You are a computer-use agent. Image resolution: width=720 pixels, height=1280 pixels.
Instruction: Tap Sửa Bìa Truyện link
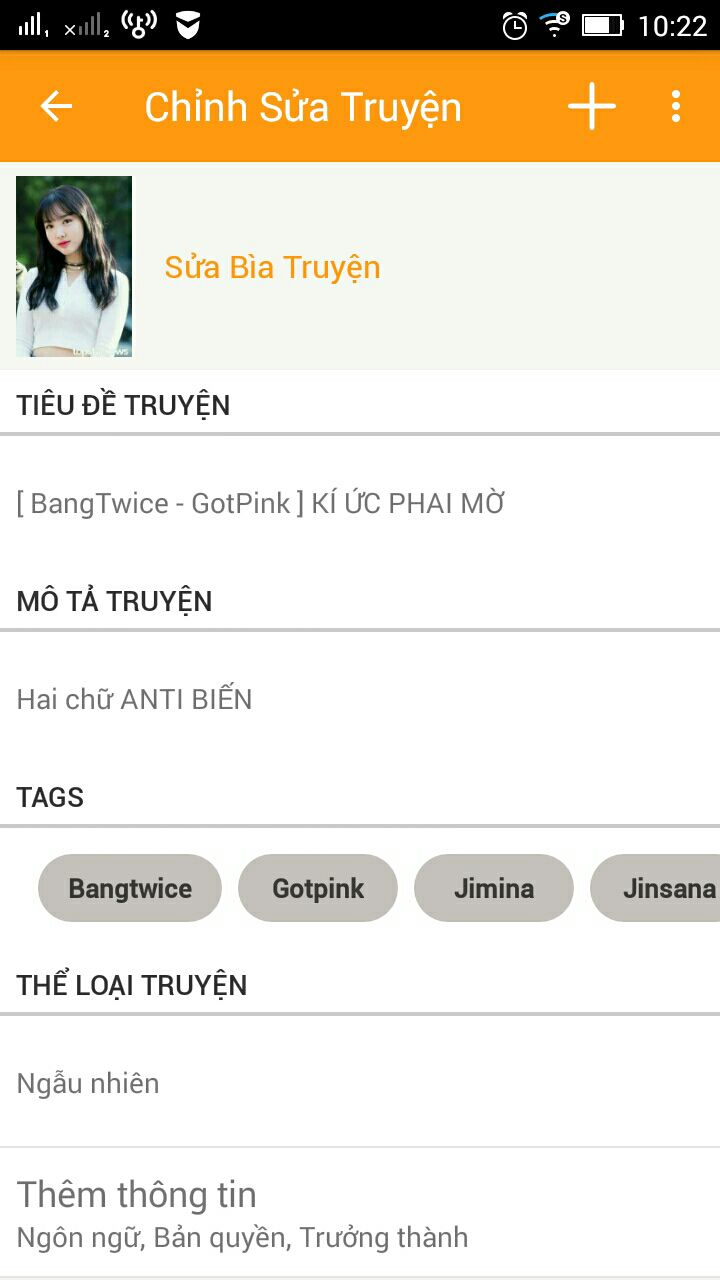272,267
